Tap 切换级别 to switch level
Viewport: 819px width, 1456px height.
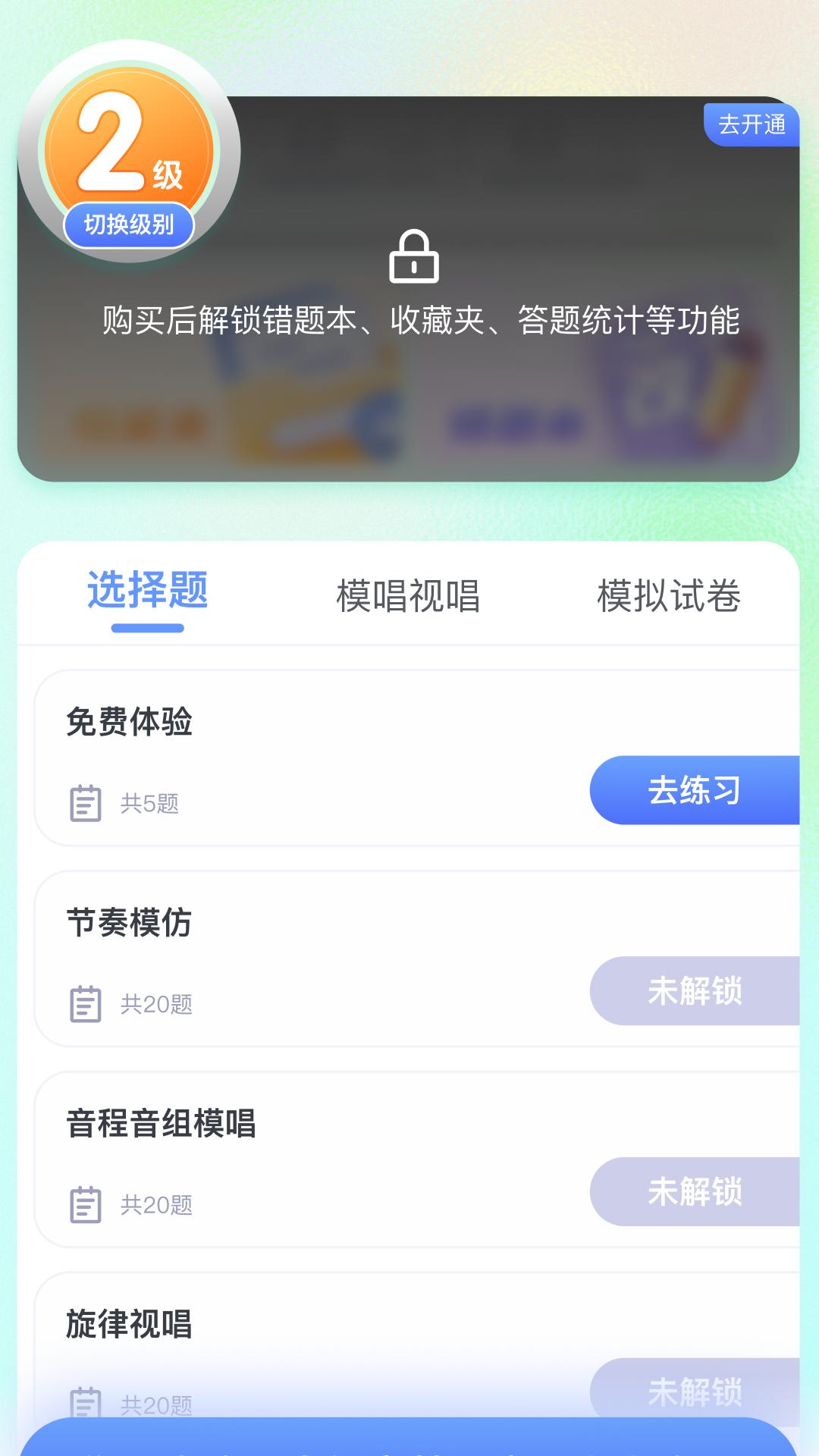coord(129,225)
